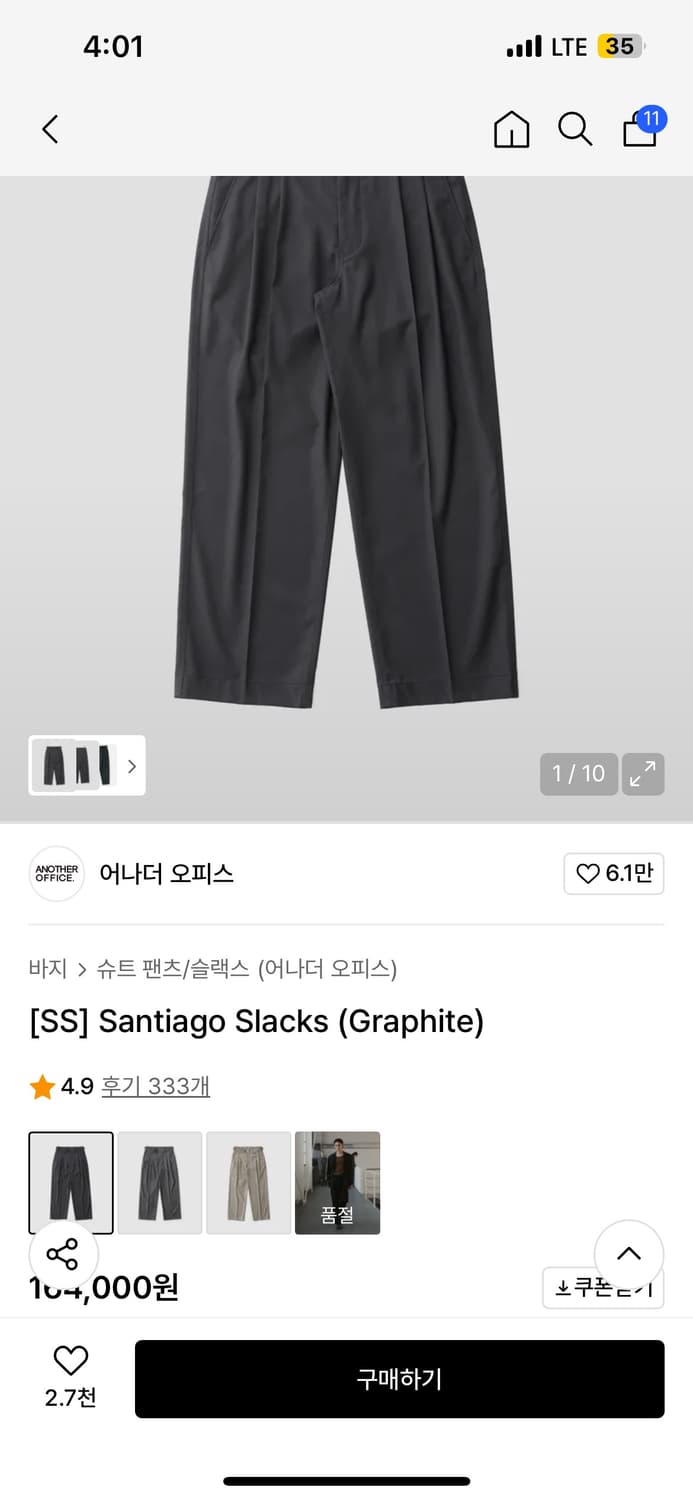Viewport: 693px width, 1500px height.
Task: Open the home icon in top bar
Action: click(511, 129)
